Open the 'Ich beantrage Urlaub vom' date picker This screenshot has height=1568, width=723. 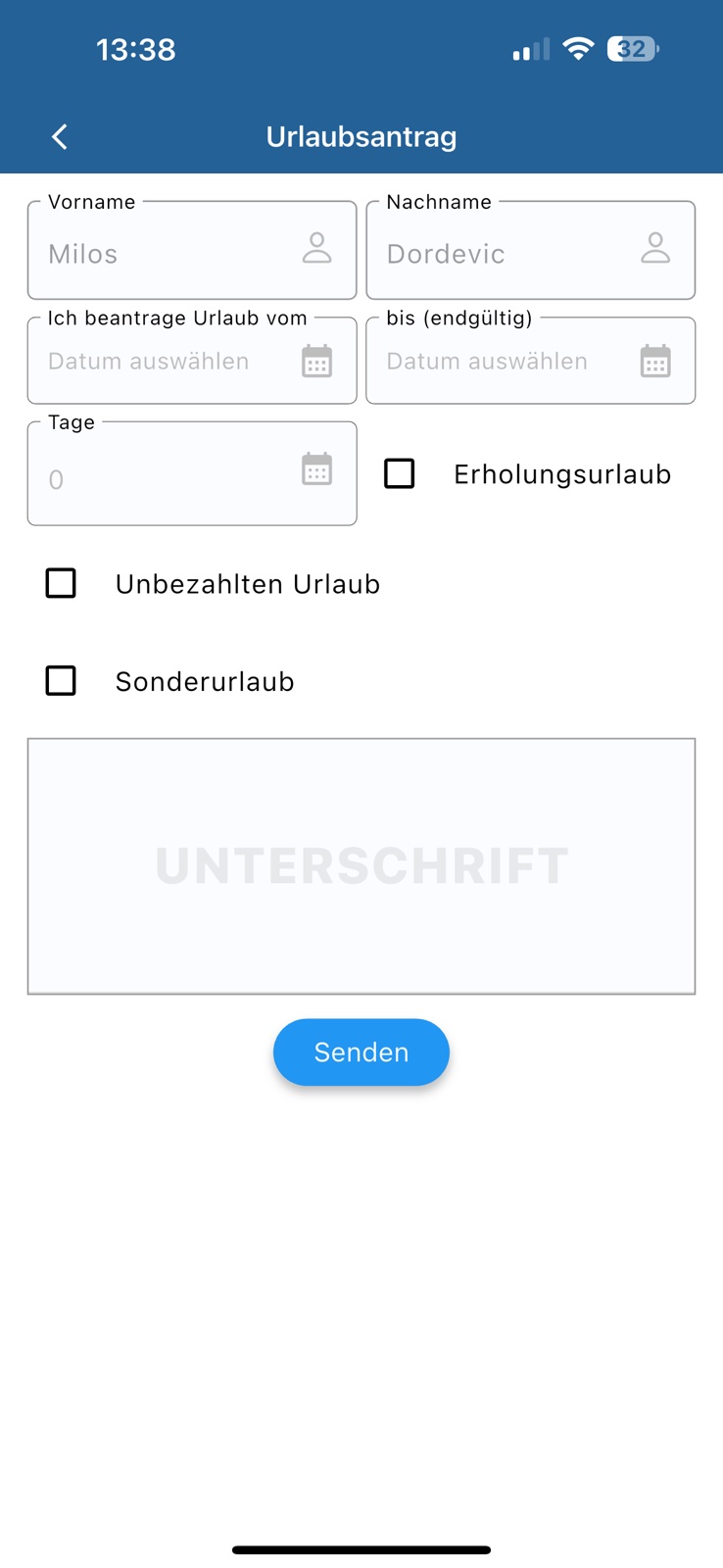point(192,360)
